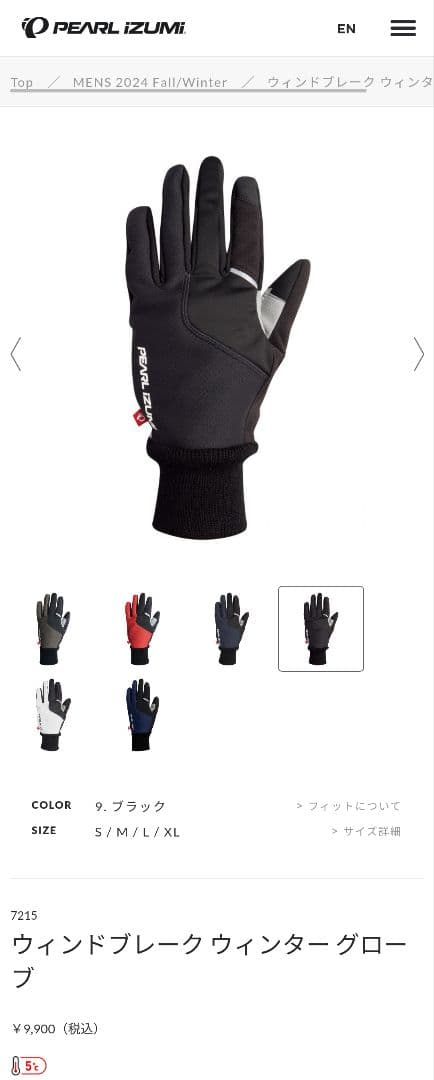434x1080 pixels.
Task: Open サイズ詳細 size details link
Action: pos(366,831)
